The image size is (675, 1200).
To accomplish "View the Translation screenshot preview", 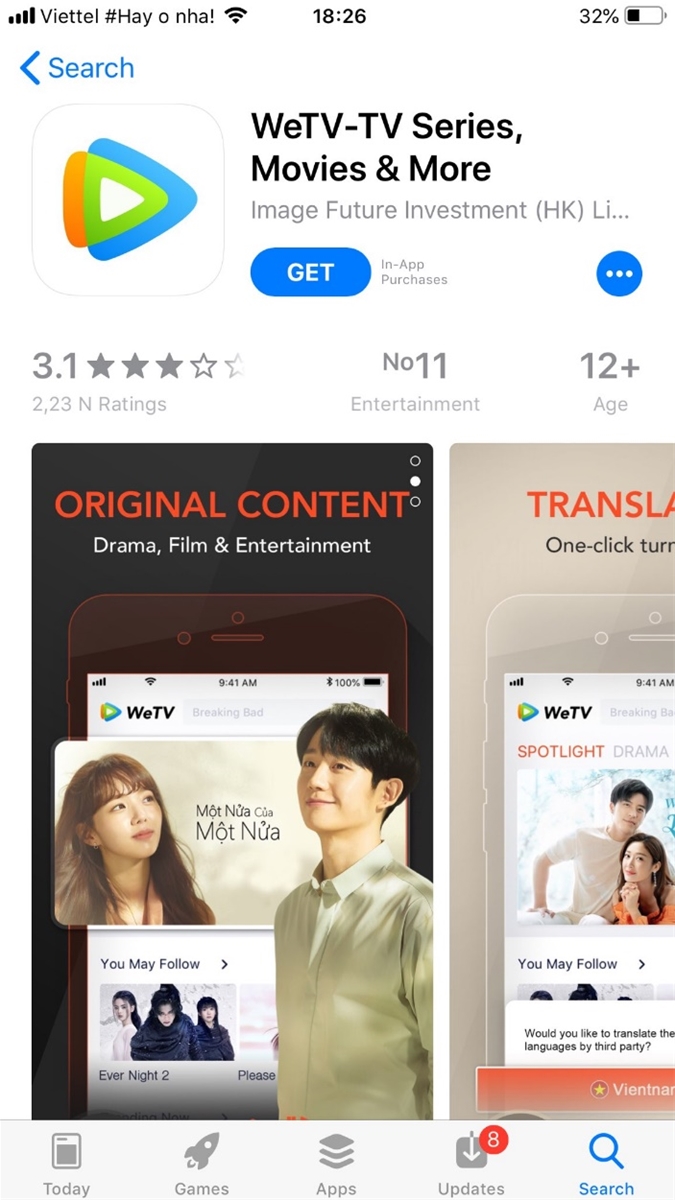I will pyautogui.click(x=562, y=780).
